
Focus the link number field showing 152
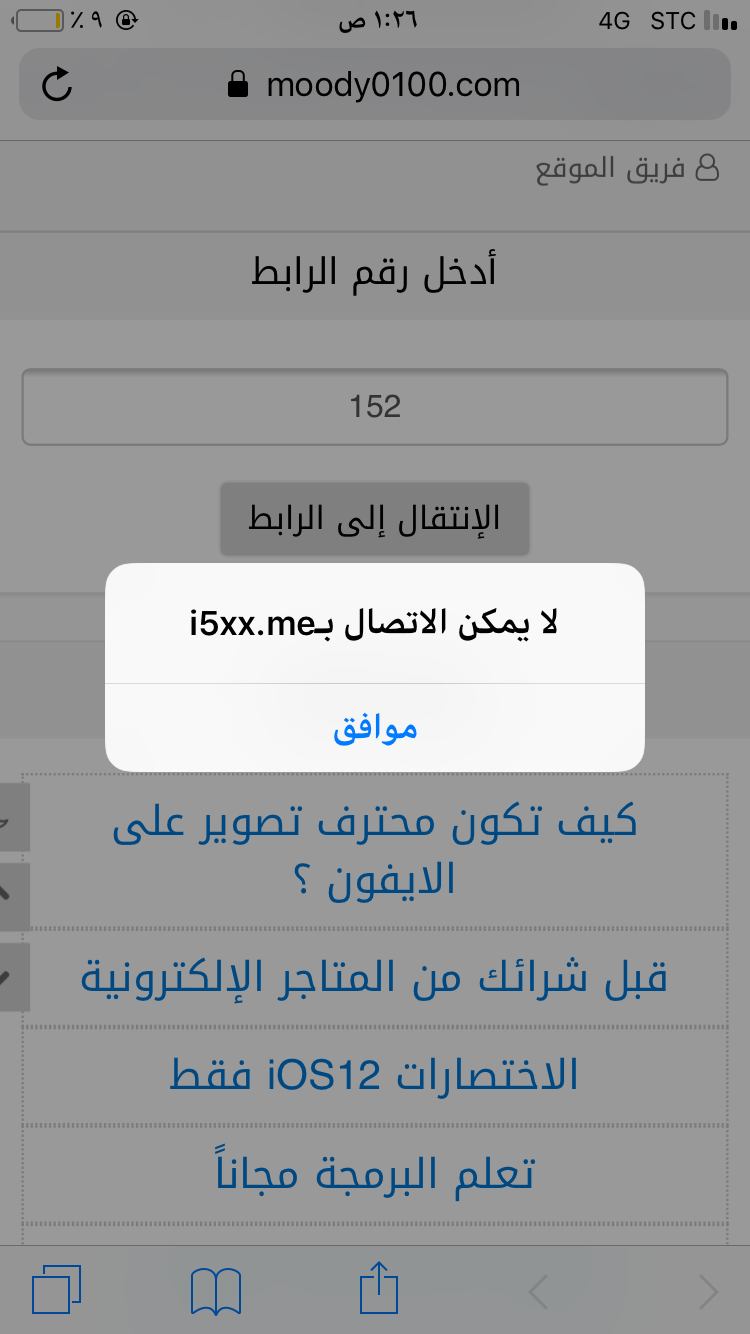point(375,407)
